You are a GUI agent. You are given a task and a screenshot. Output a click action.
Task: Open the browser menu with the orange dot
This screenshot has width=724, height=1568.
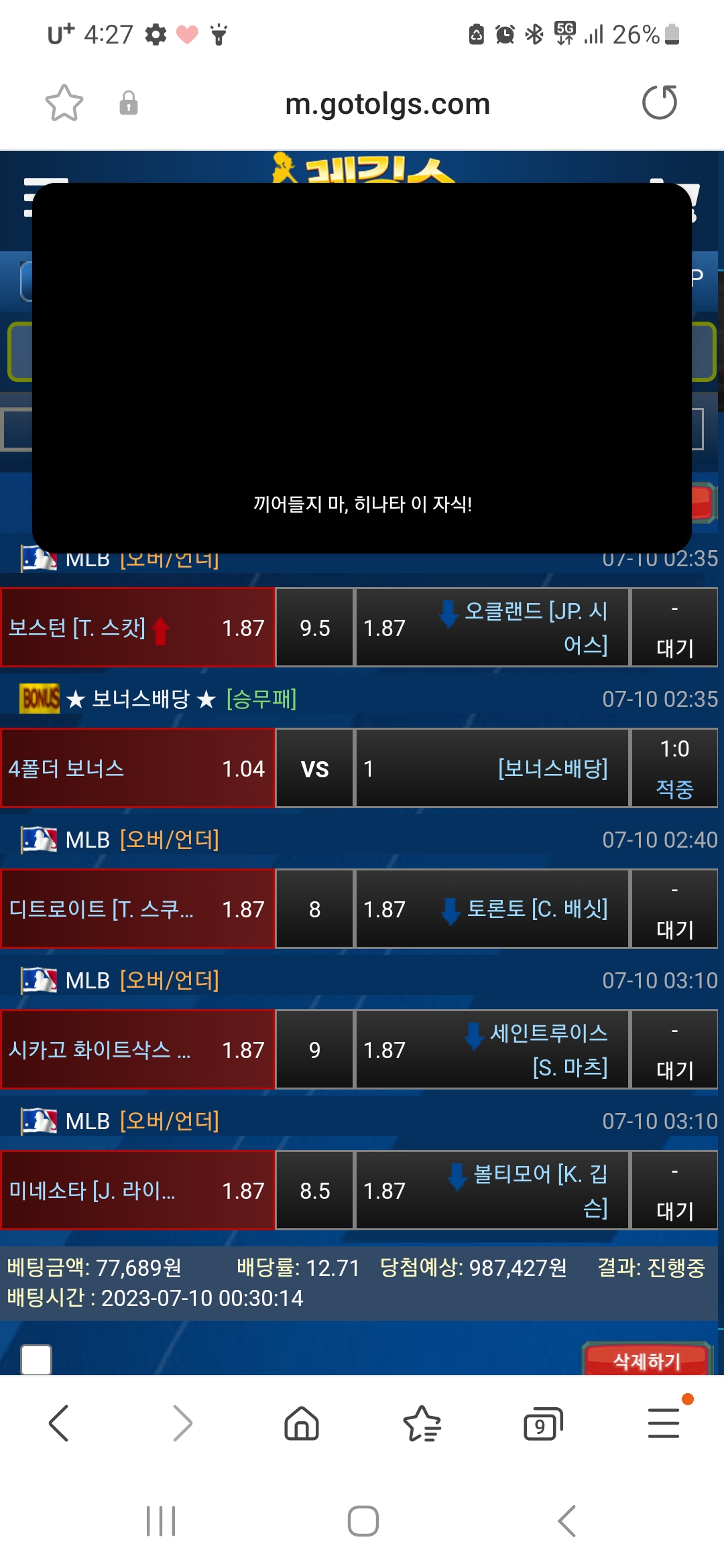[x=664, y=1423]
